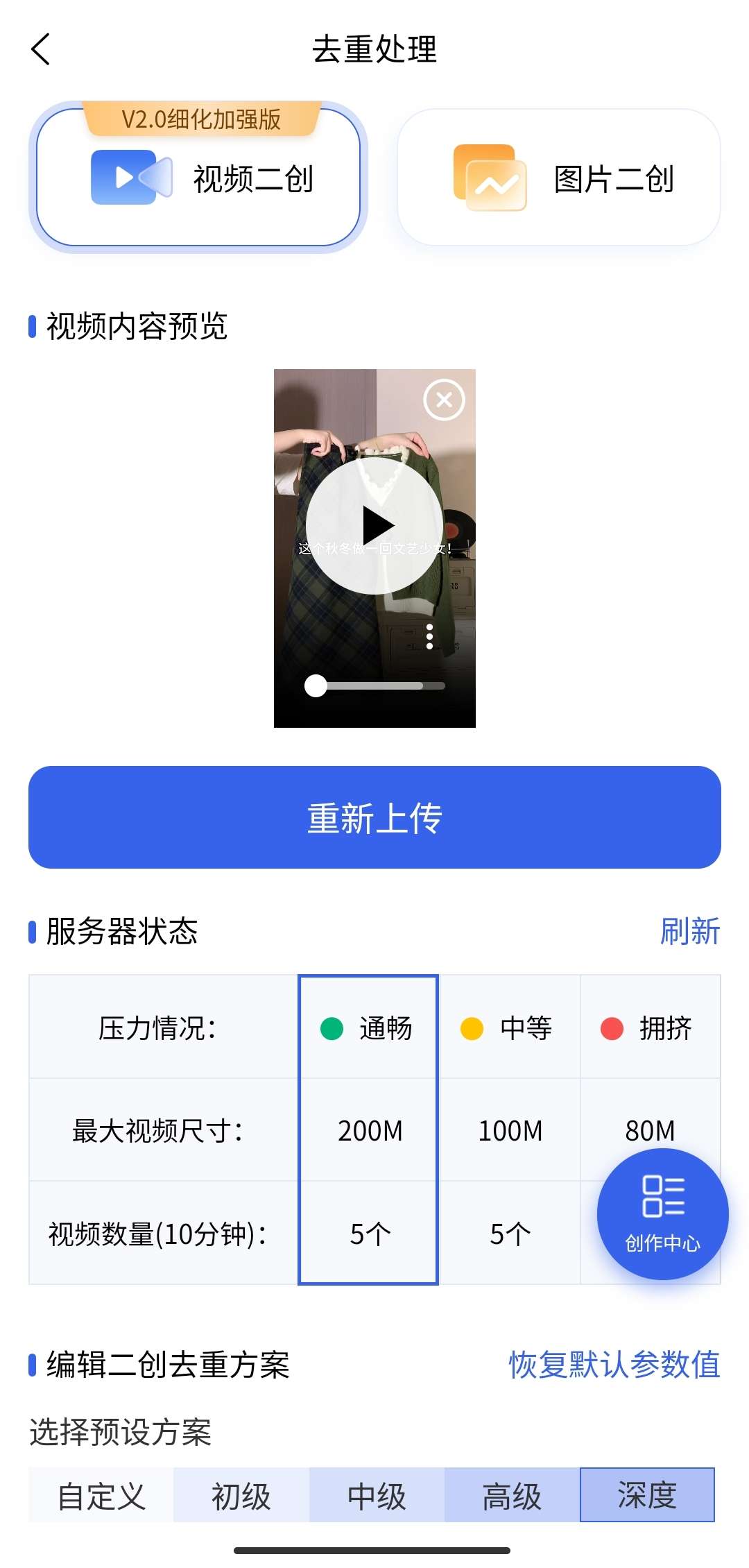Select the 初级 preset option

239,1496
